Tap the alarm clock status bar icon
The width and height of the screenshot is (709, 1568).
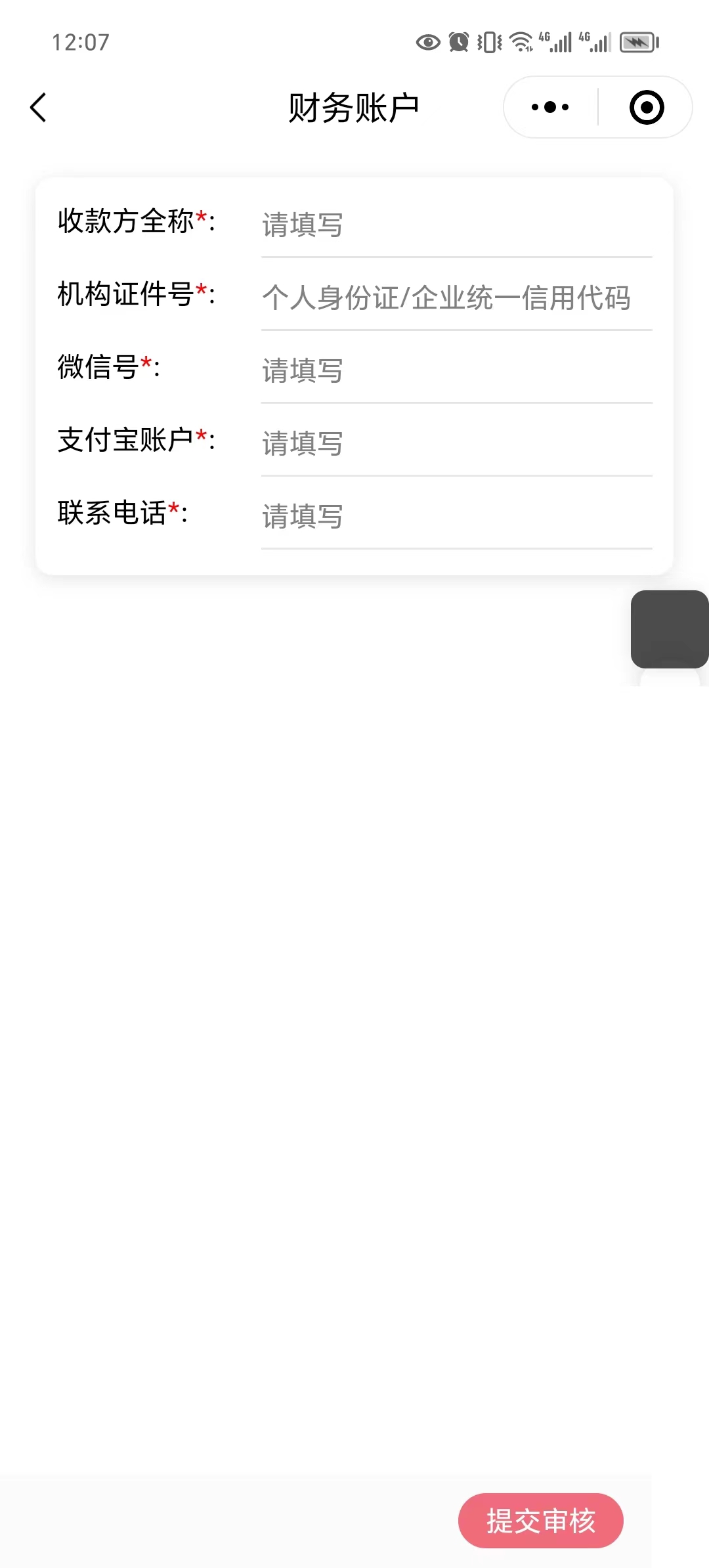[x=460, y=42]
